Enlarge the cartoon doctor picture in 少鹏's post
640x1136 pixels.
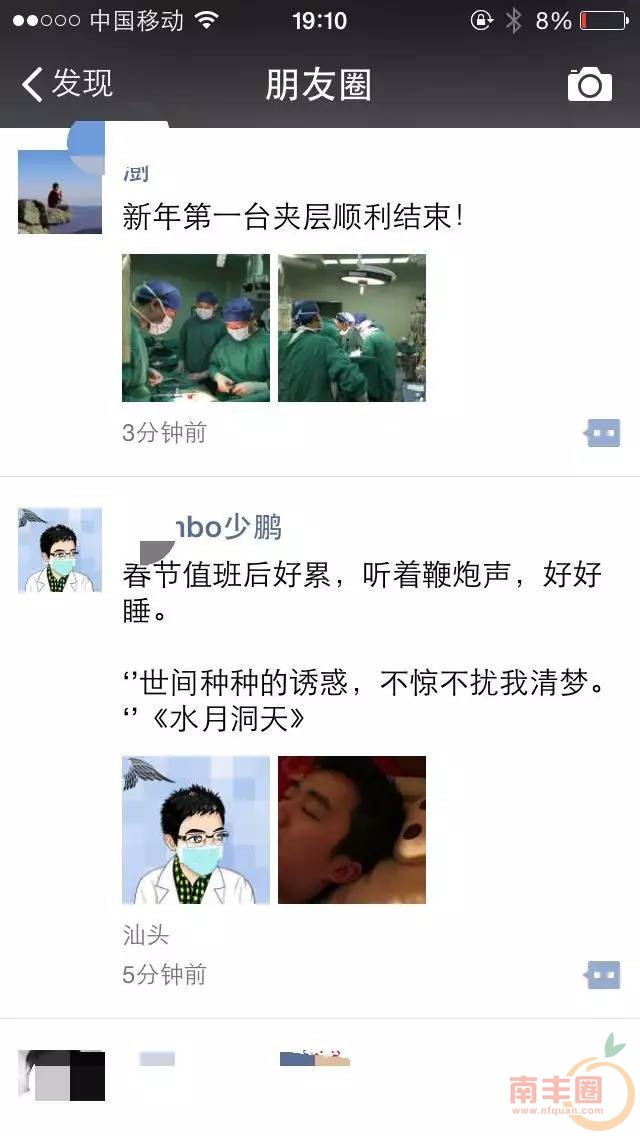pyautogui.click(x=196, y=830)
